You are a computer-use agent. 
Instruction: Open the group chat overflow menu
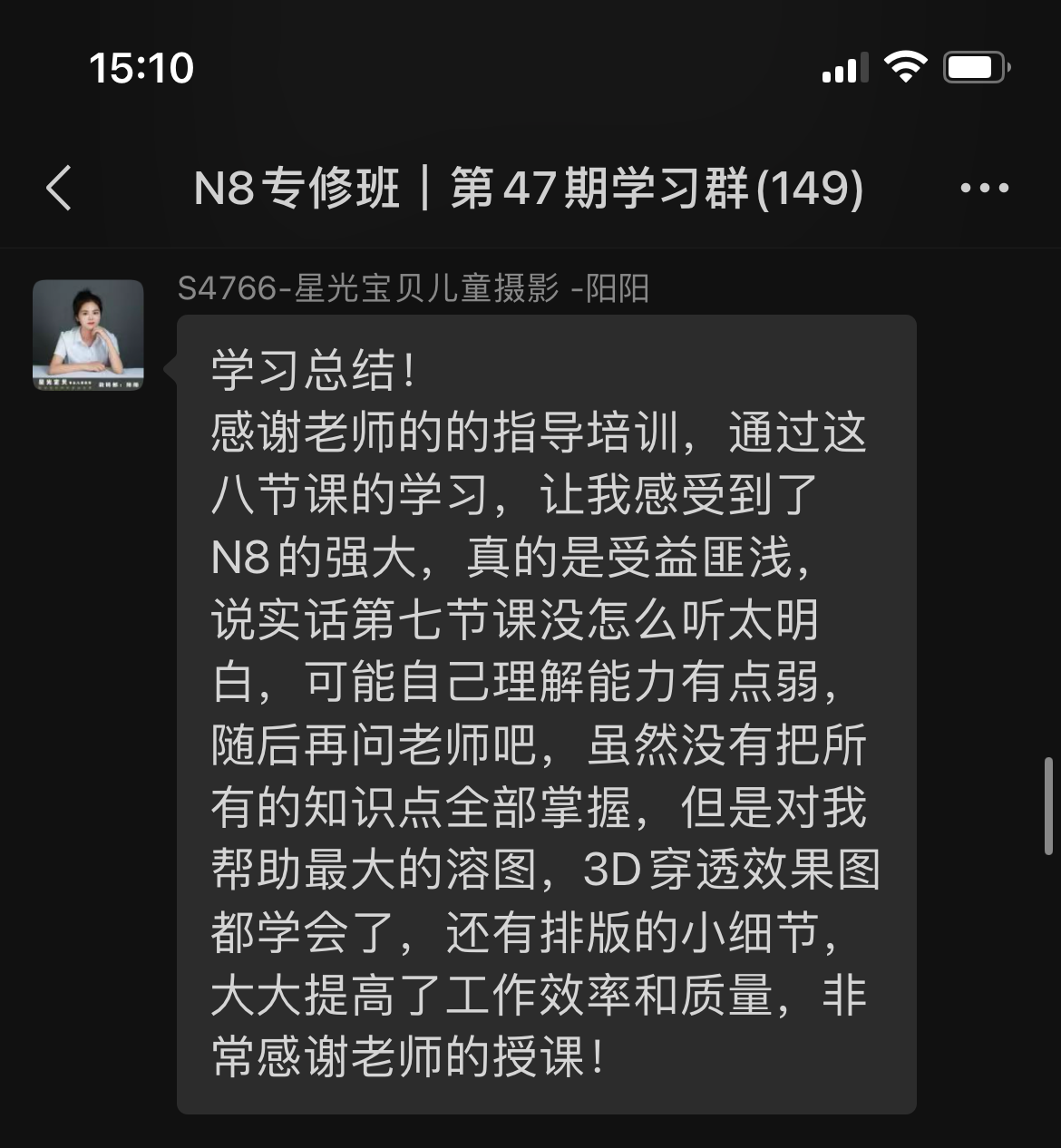click(x=984, y=189)
